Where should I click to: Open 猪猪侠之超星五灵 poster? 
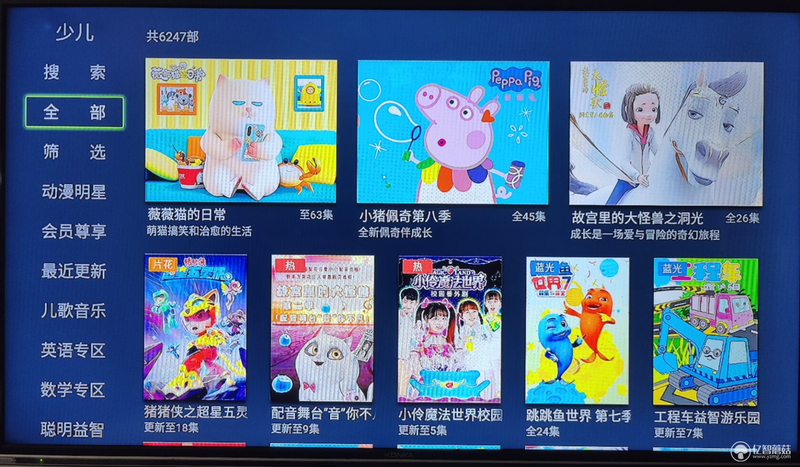(195, 330)
